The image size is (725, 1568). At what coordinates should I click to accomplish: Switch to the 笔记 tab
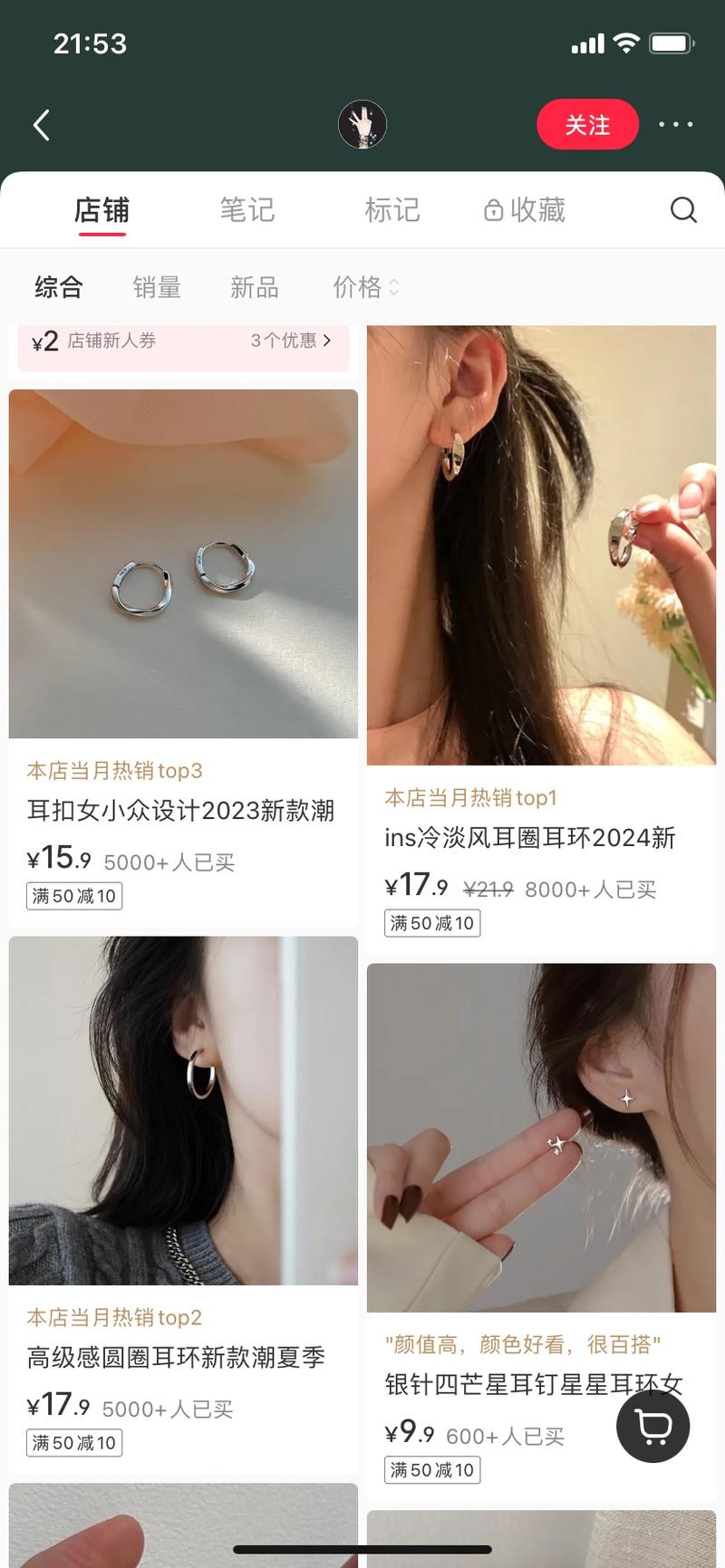[x=248, y=209]
